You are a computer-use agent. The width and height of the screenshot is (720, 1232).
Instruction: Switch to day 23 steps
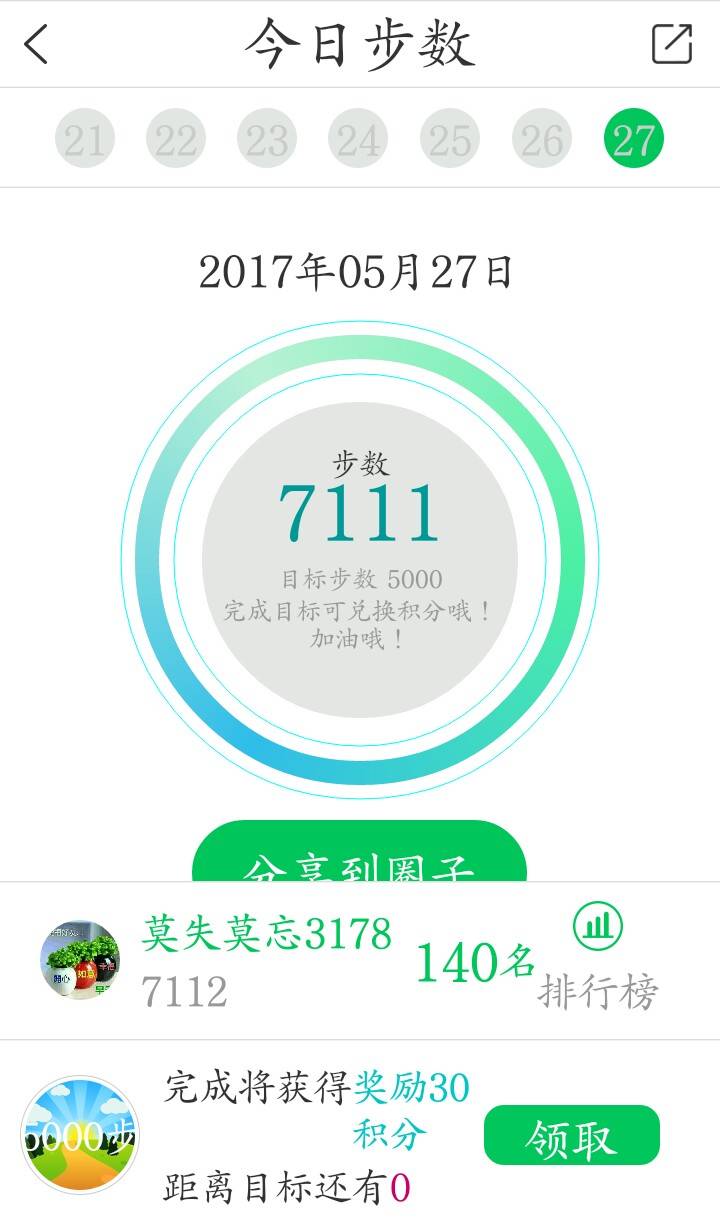tap(267, 139)
